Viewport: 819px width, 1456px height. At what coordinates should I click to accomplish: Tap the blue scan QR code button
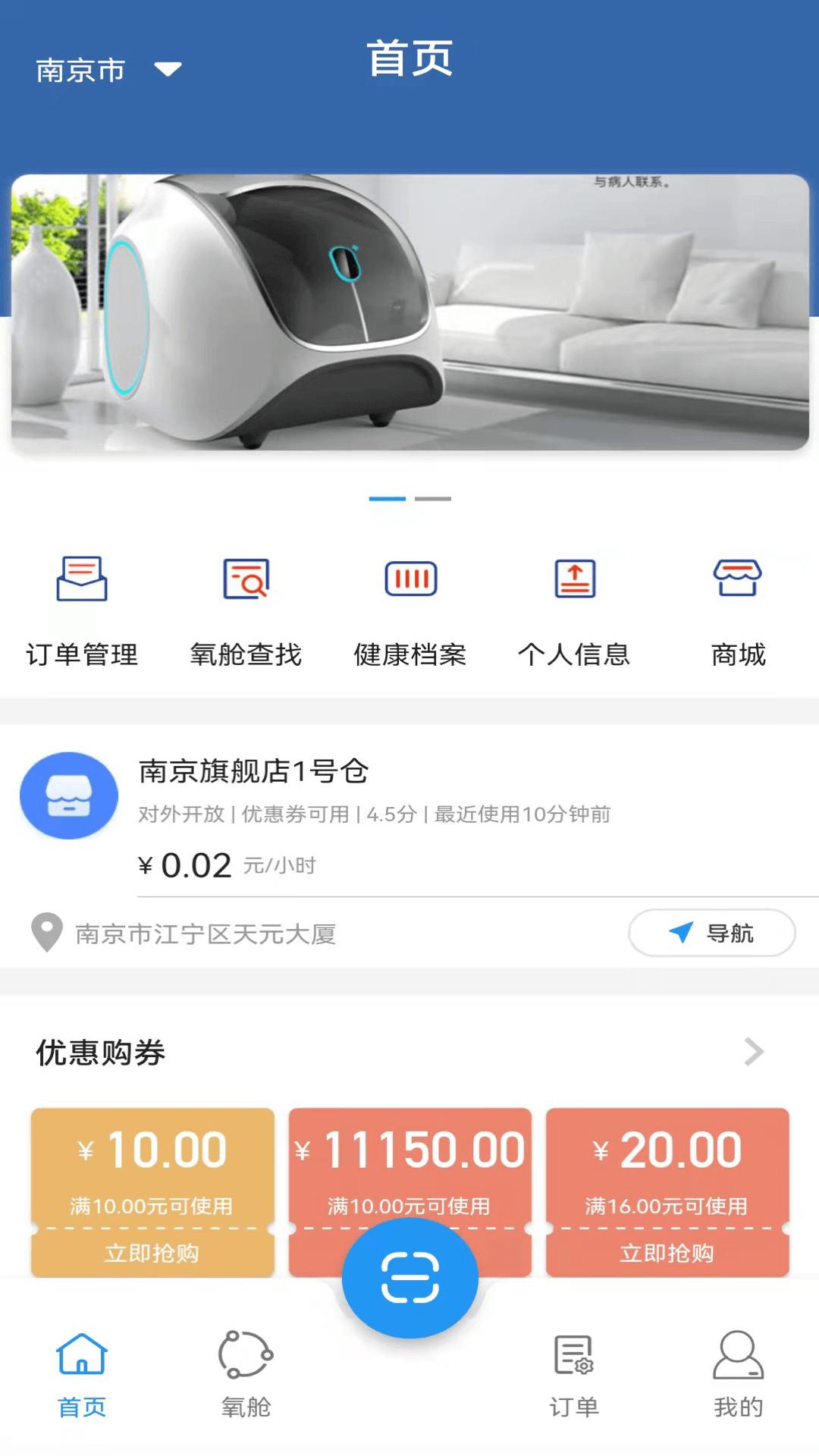tap(409, 1278)
